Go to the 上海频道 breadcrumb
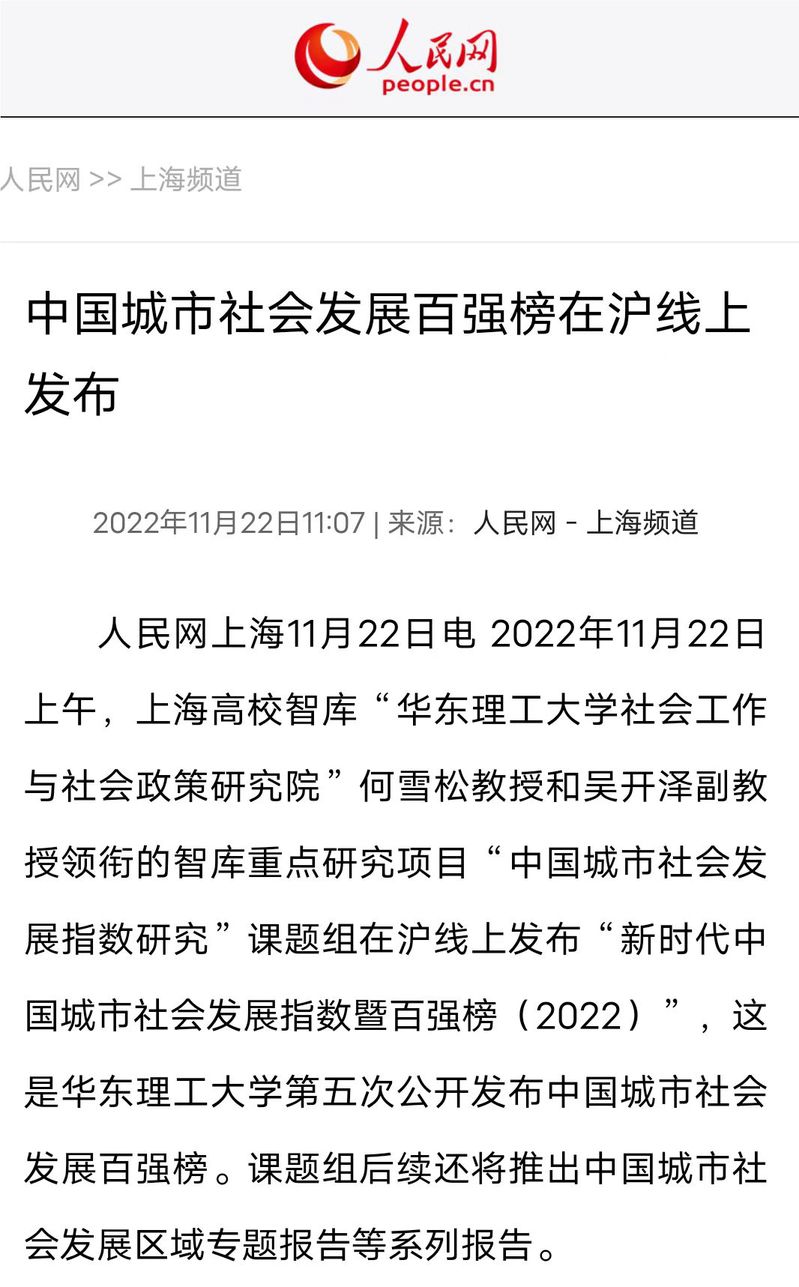The width and height of the screenshot is (799, 1287). click(186, 180)
